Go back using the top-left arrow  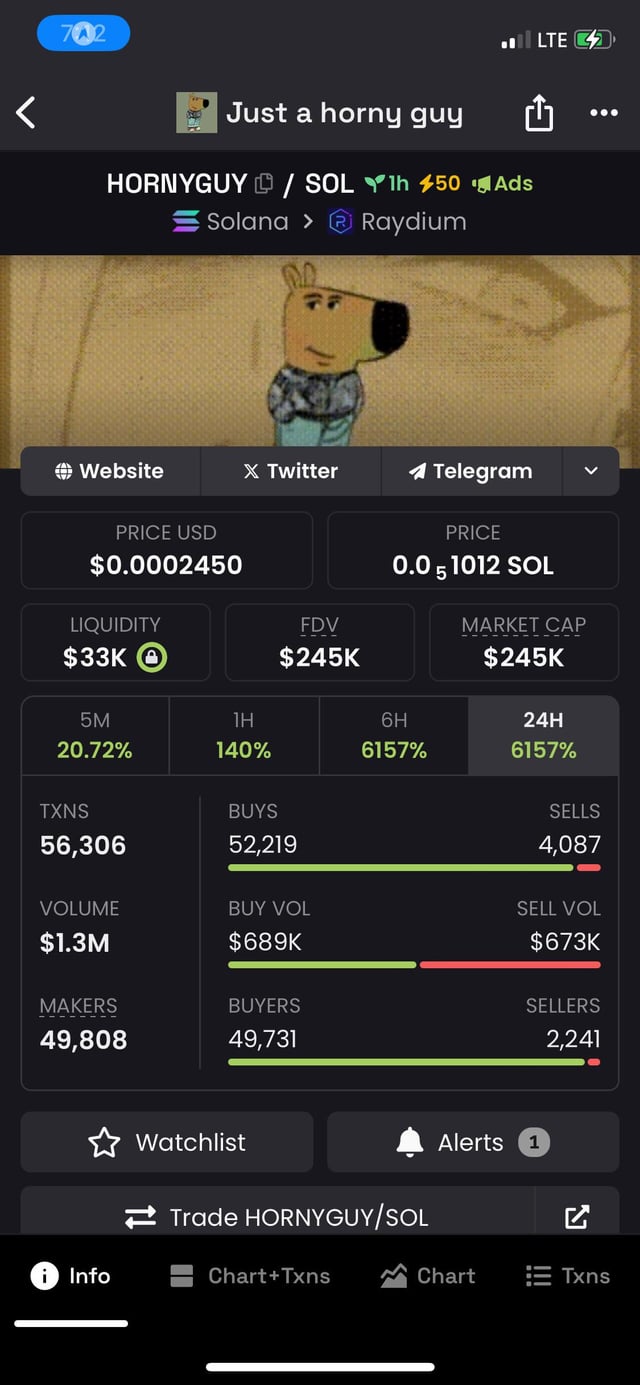[27, 113]
